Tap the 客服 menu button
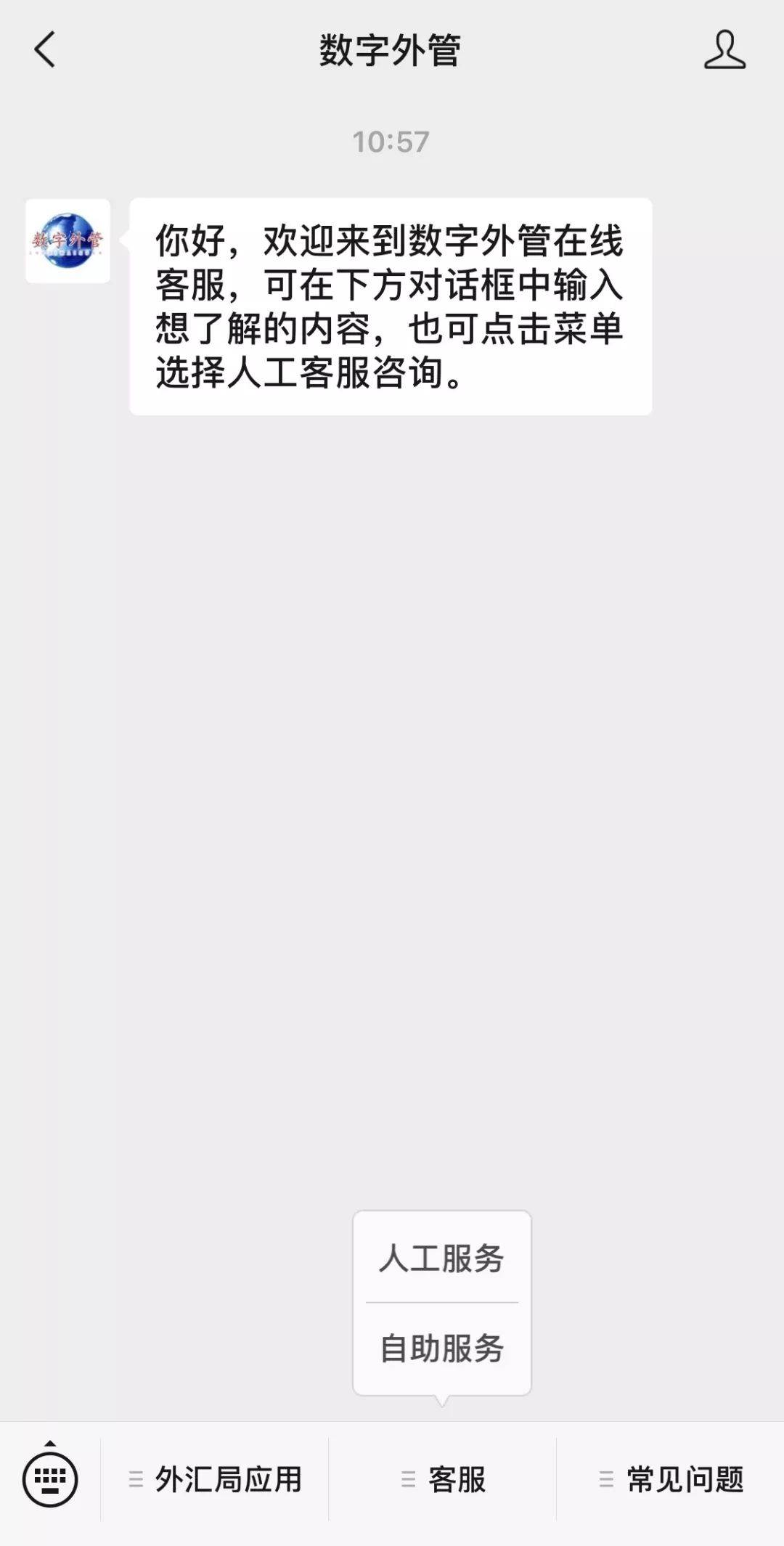The height and width of the screenshot is (1546, 784). 443,1479
